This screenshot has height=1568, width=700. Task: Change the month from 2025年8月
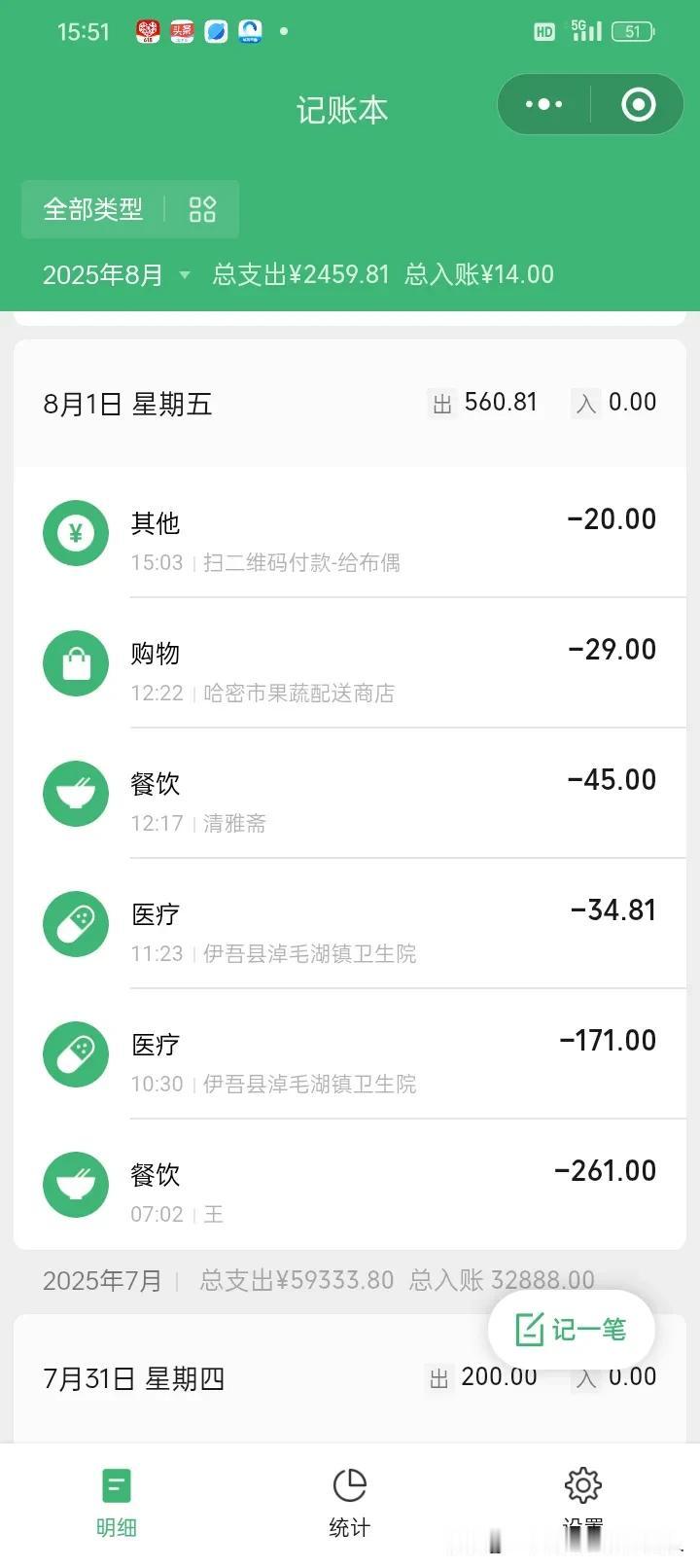[116, 274]
